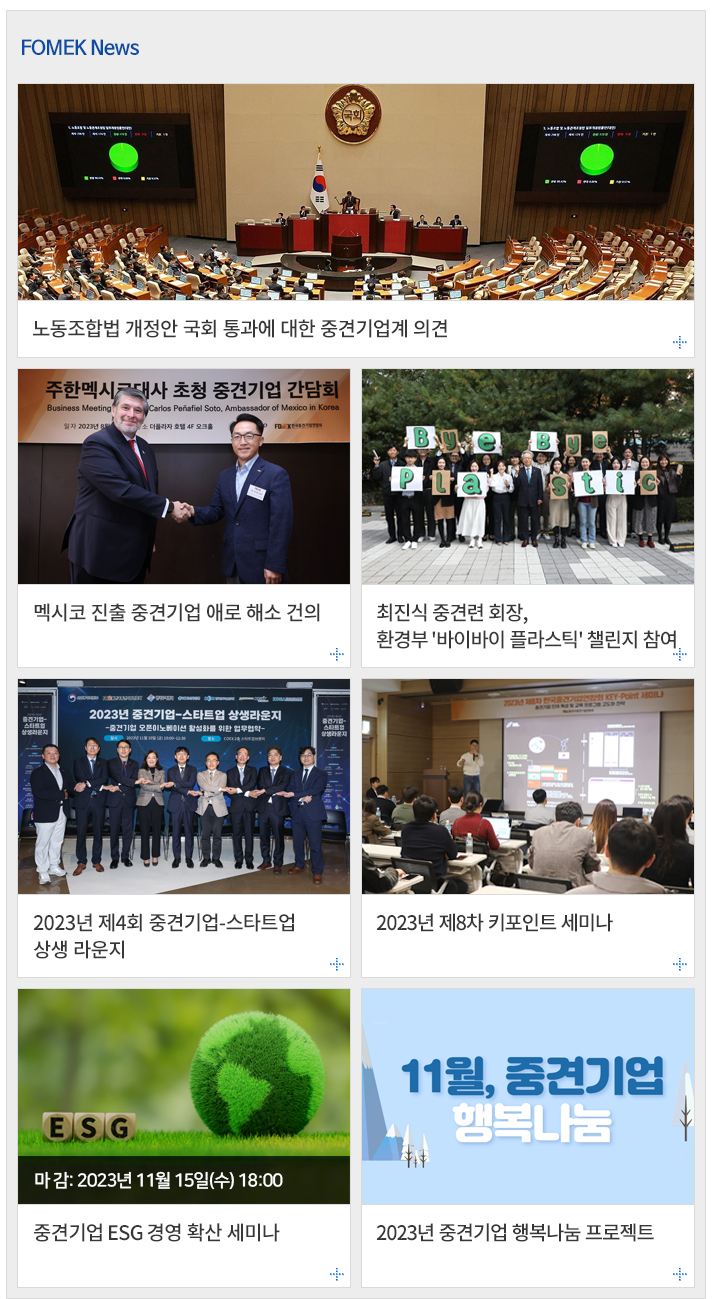Viewport: 712px width, 1299px height.
Task: Tap the more icon on the 노동조합법 개정안 card
Action: [x=680, y=342]
